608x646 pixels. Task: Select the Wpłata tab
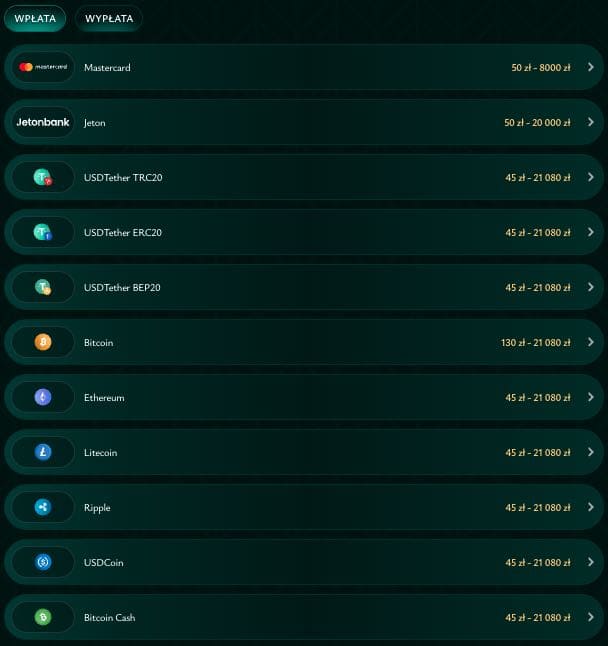click(x=35, y=18)
